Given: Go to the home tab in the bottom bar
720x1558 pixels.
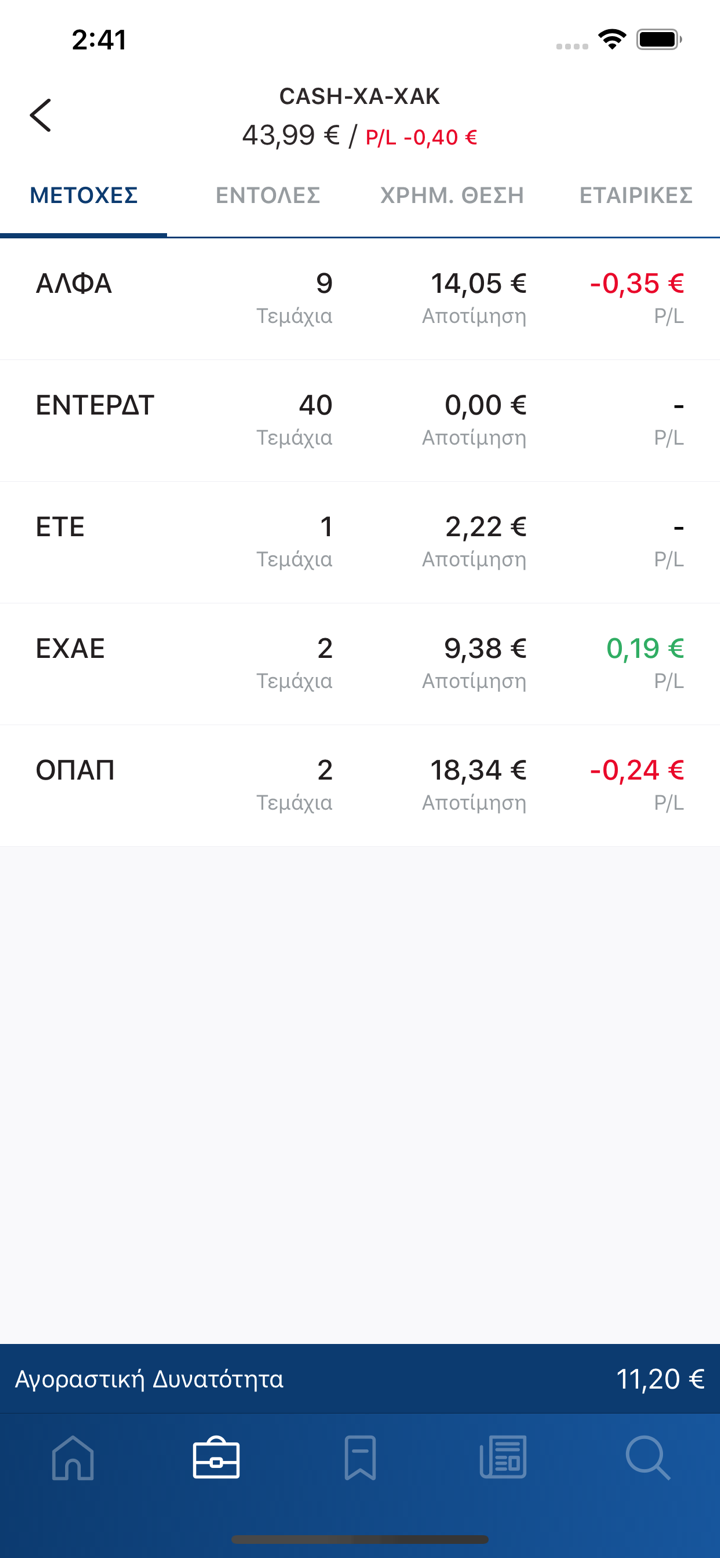Looking at the screenshot, I should [73, 1458].
